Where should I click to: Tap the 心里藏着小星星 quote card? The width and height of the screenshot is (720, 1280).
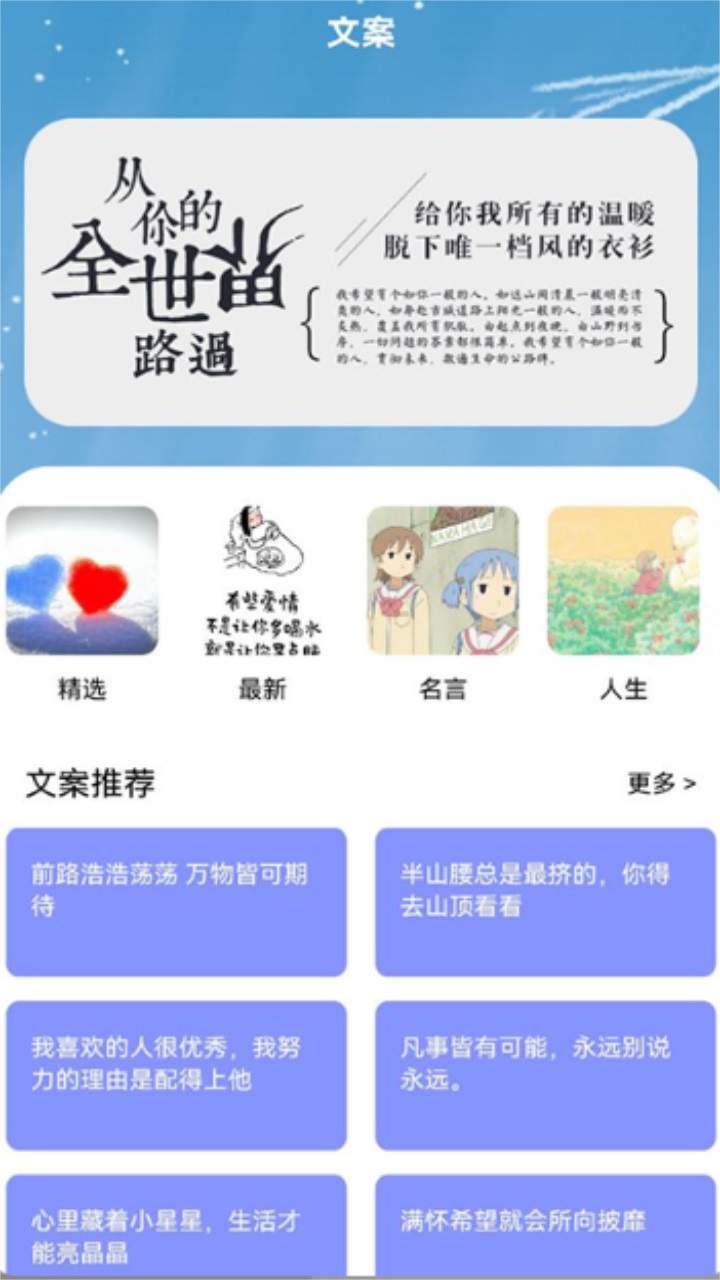tap(178, 1232)
